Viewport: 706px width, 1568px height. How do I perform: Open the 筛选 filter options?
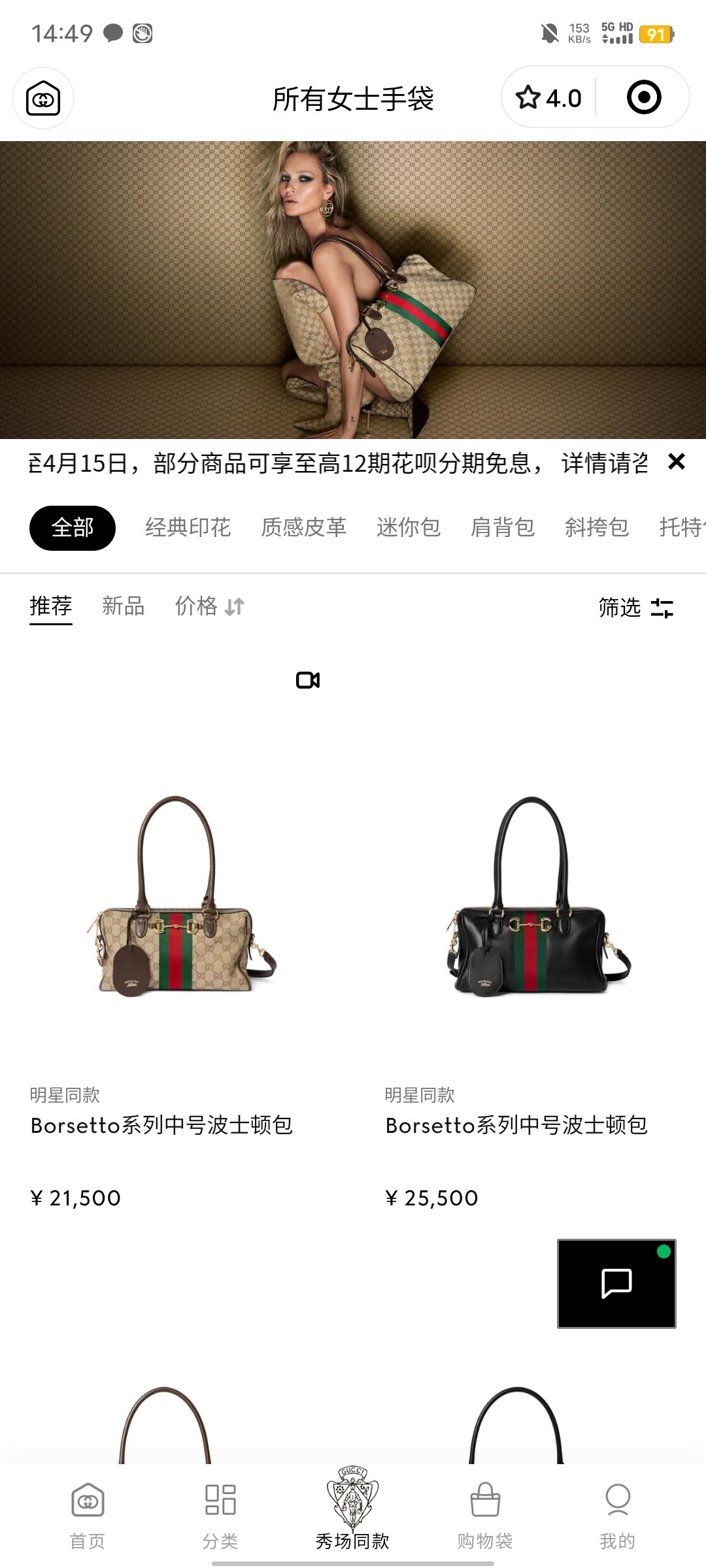[x=636, y=608]
